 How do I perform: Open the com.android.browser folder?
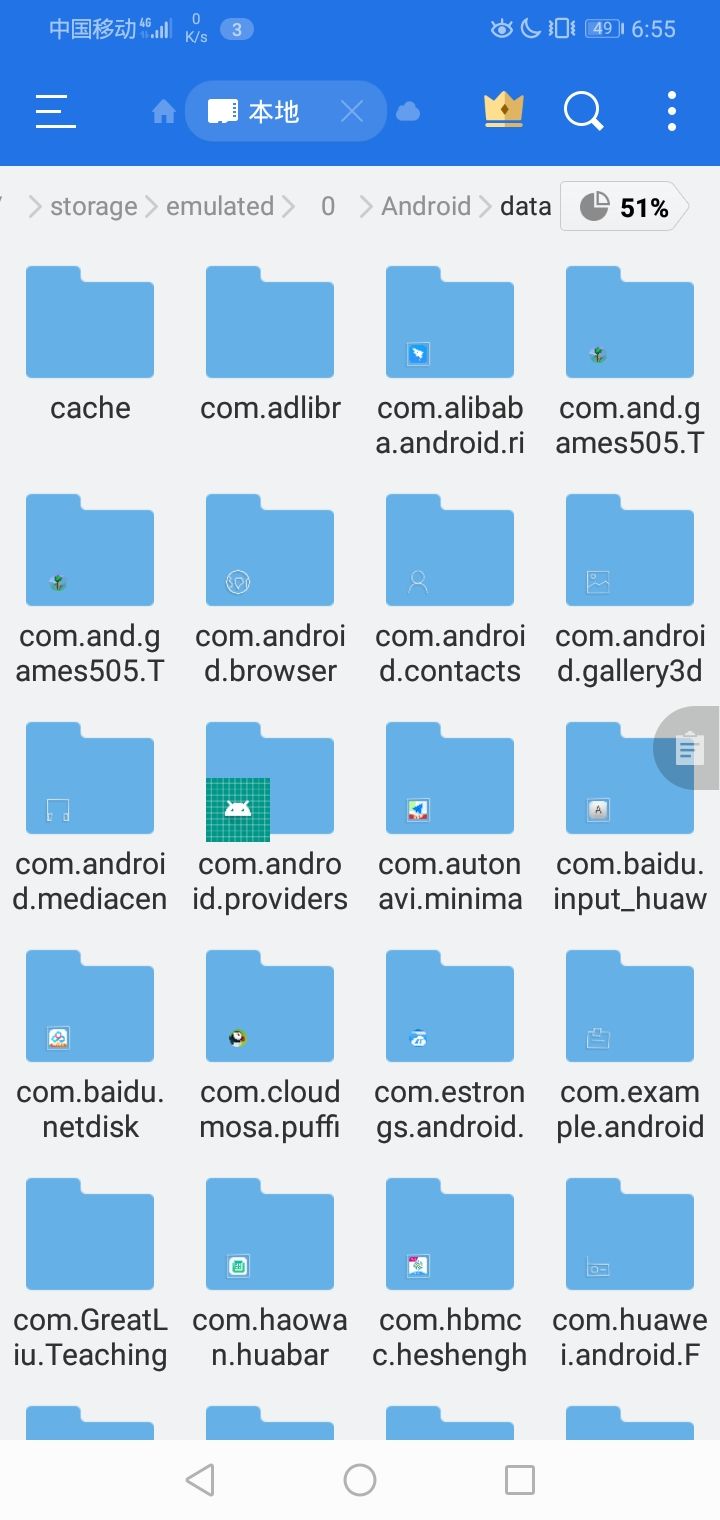point(270,550)
